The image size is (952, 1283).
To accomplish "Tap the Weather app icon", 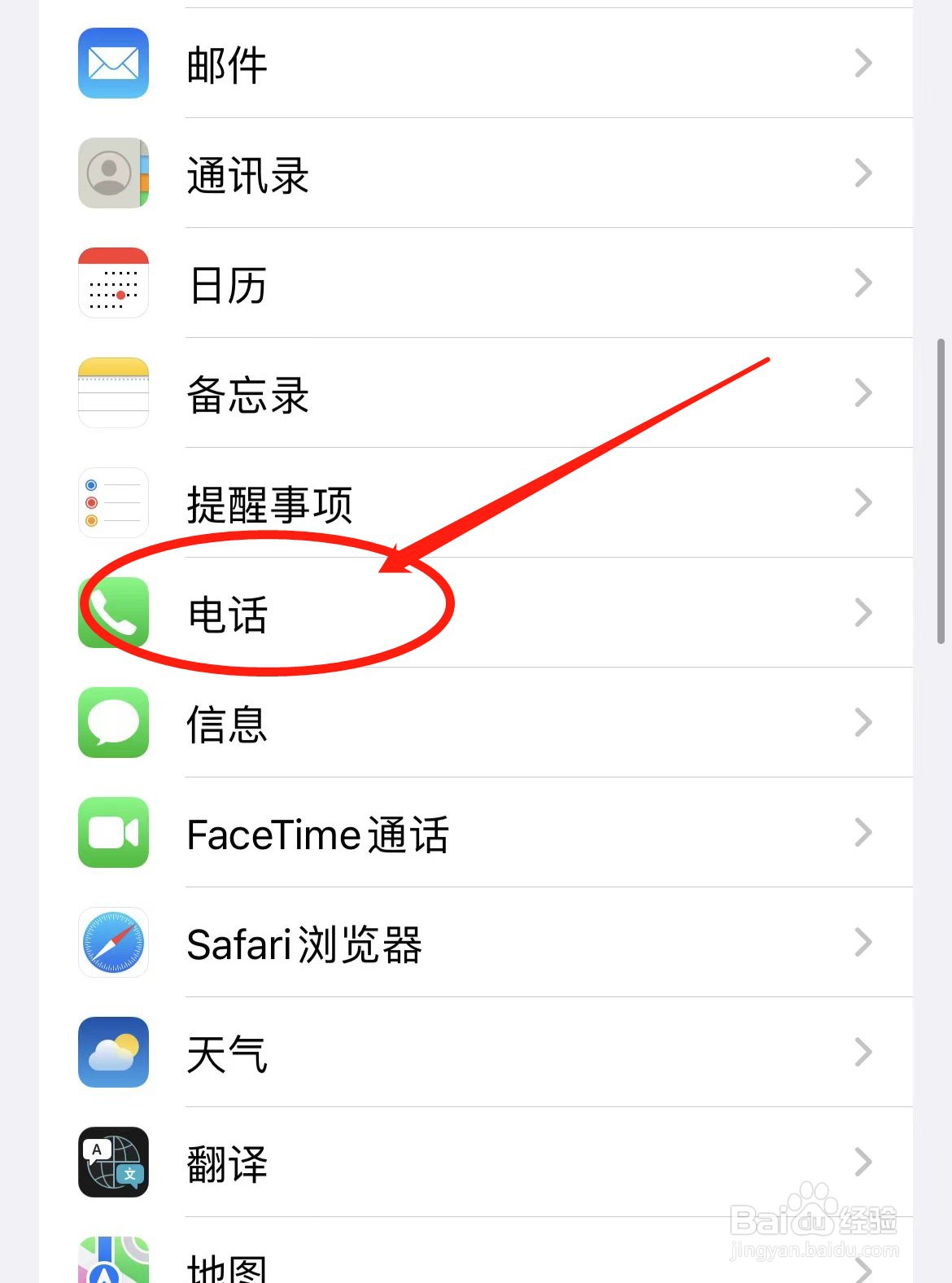I will tap(113, 1053).
